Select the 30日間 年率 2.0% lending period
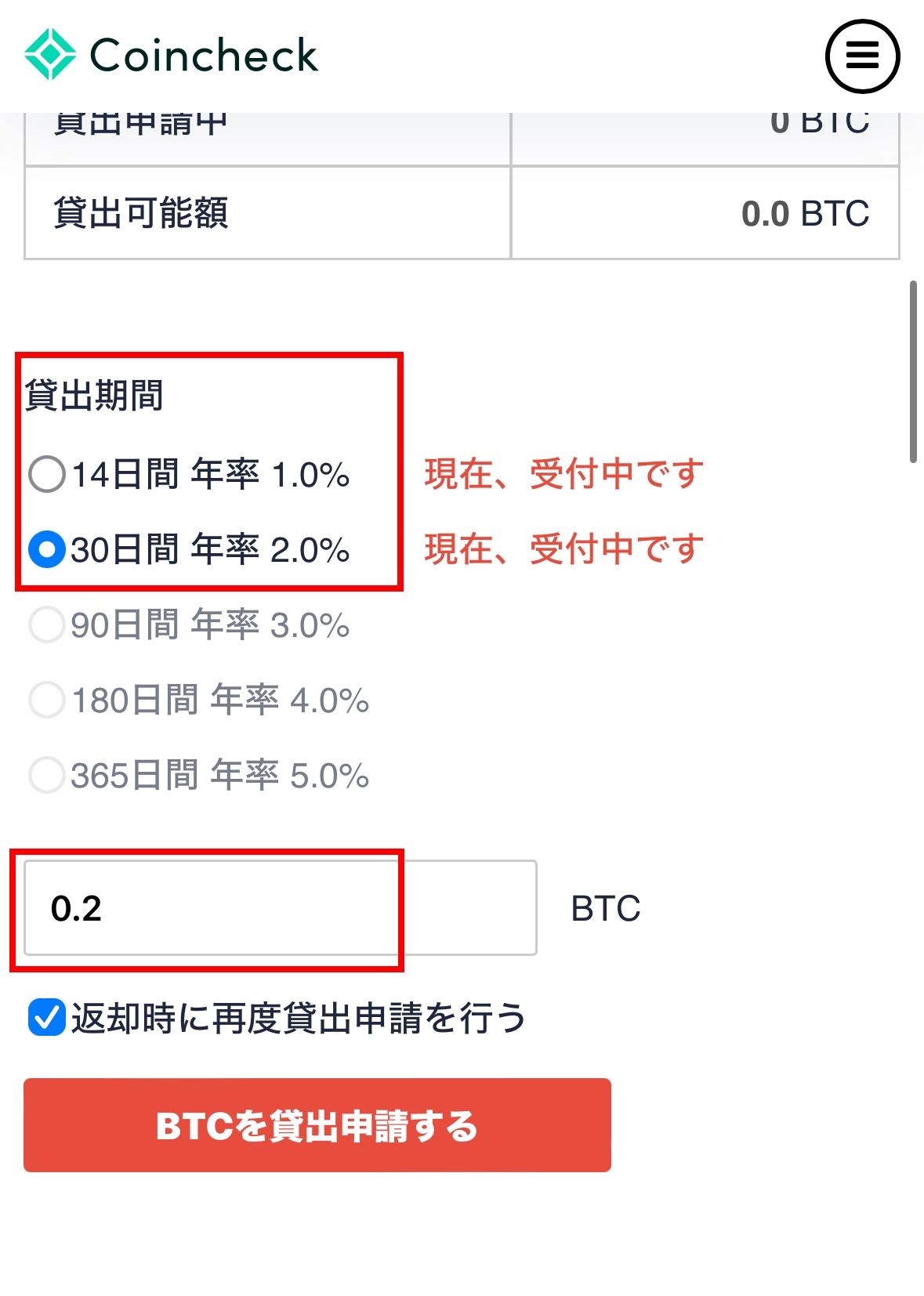Screen dimensions: 924x1296 (47, 549)
